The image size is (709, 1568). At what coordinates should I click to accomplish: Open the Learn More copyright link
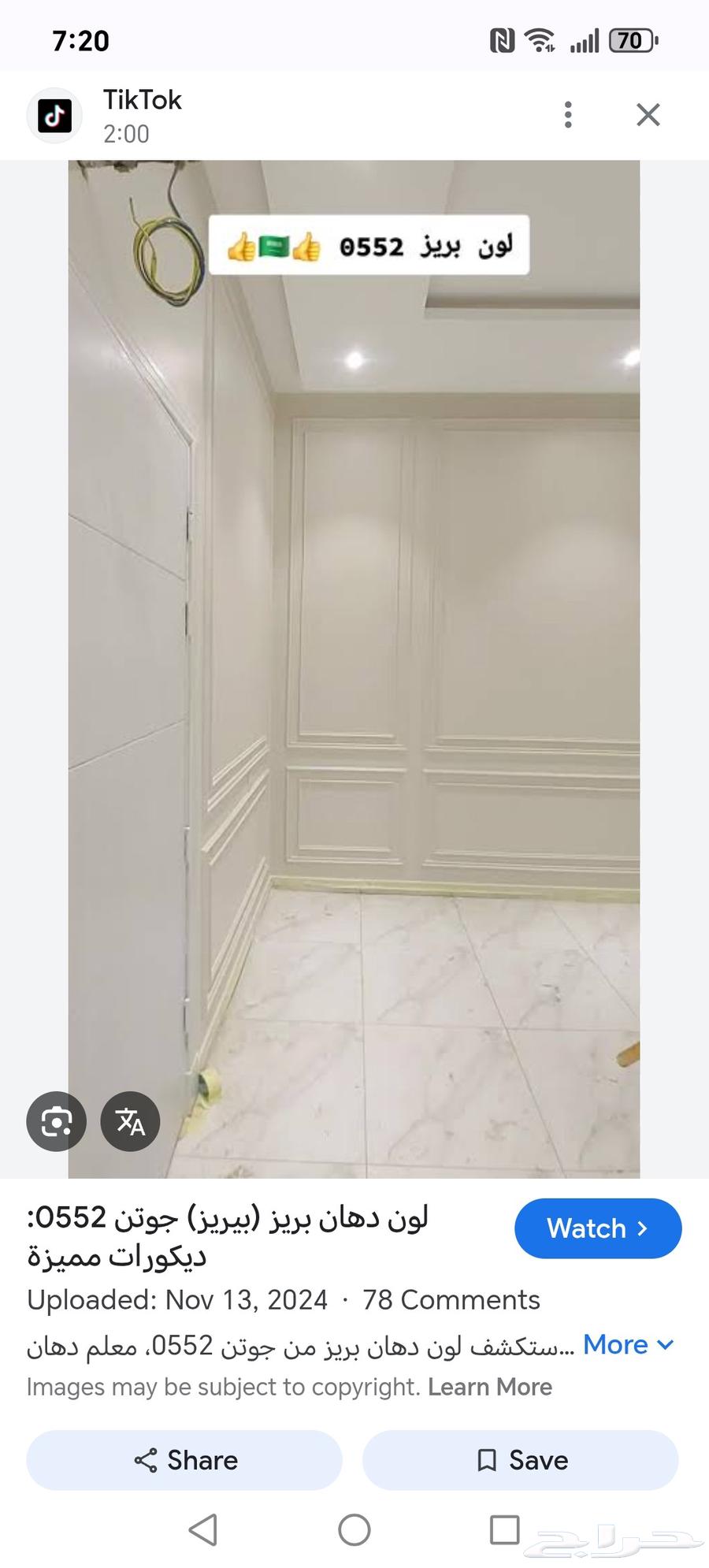[x=489, y=1387]
